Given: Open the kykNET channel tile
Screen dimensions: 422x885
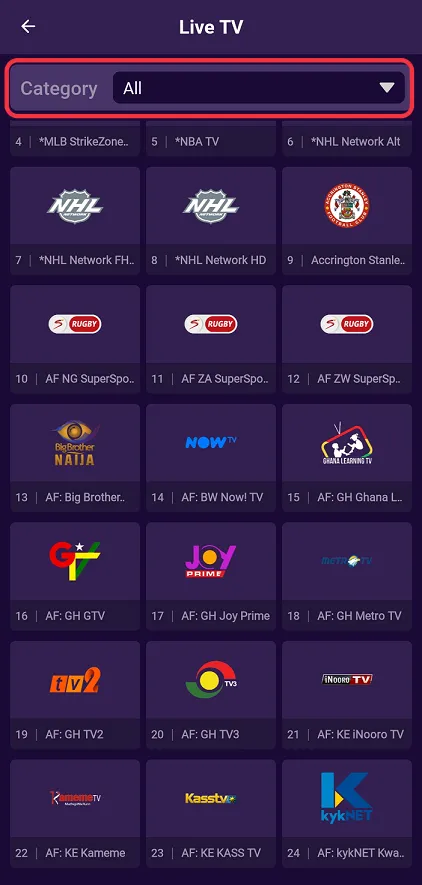Looking at the screenshot, I should 347,813.
